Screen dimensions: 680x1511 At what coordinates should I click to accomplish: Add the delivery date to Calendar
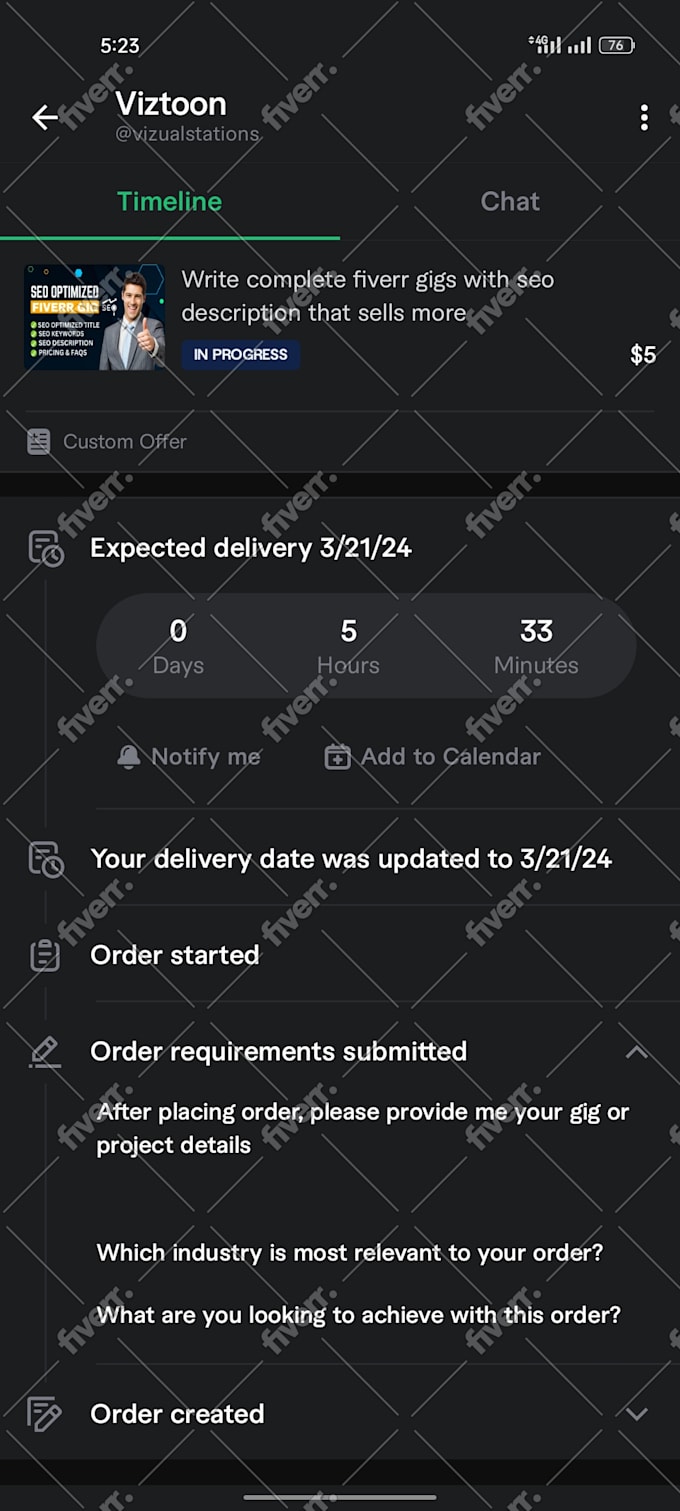432,757
